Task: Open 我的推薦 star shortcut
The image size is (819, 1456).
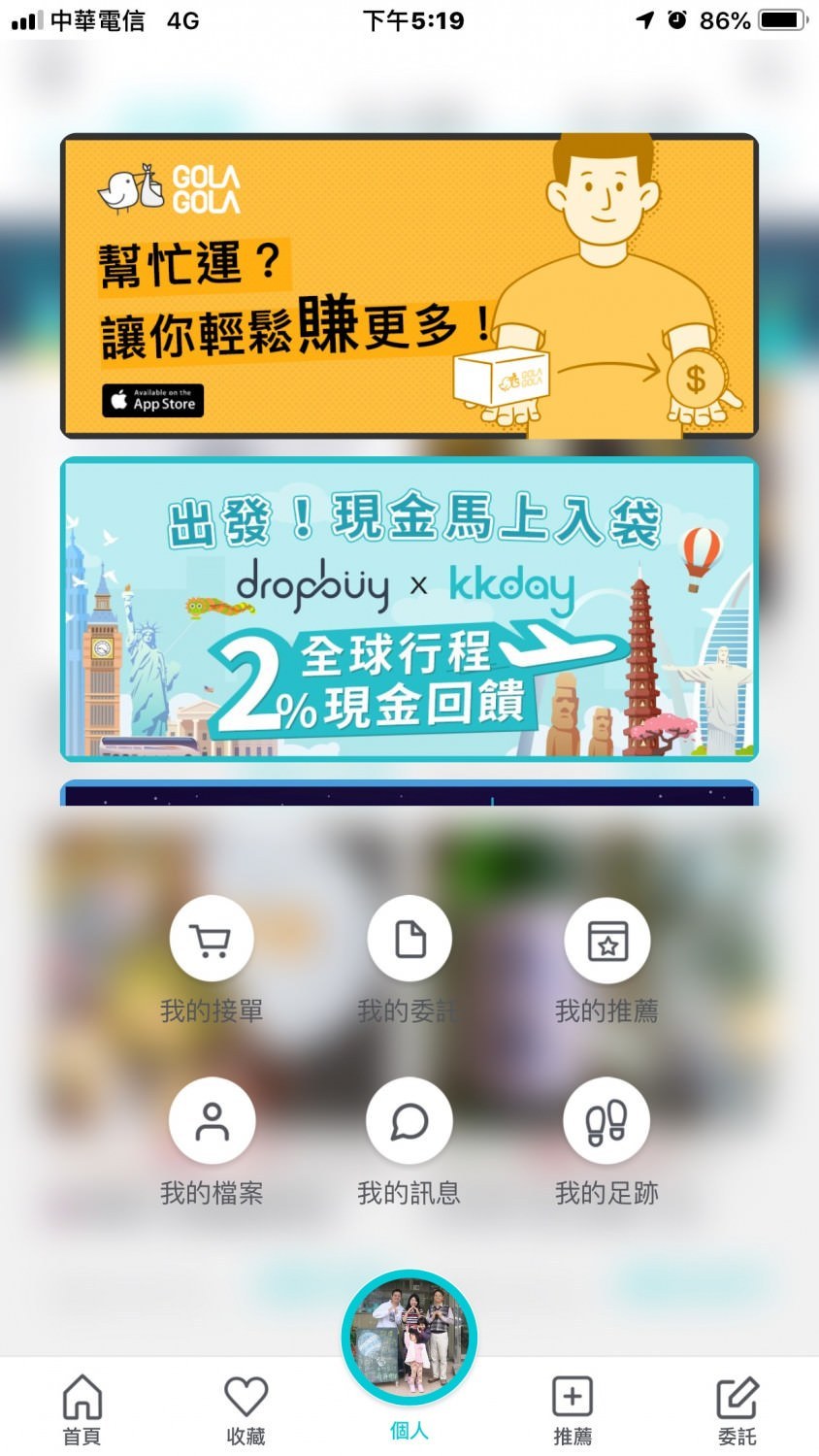Action: pos(606,940)
